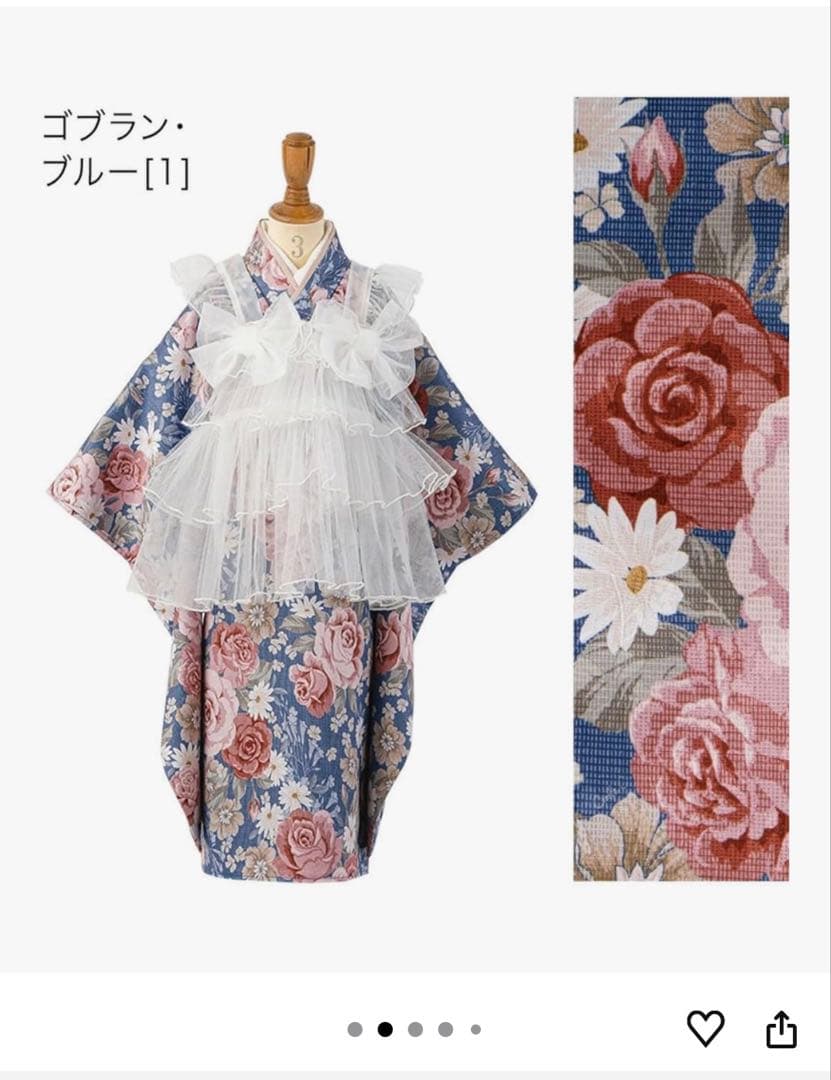Image resolution: width=831 pixels, height=1080 pixels.
Task: Click the currently active second carousel dot
Action: [x=385, y=1028]
